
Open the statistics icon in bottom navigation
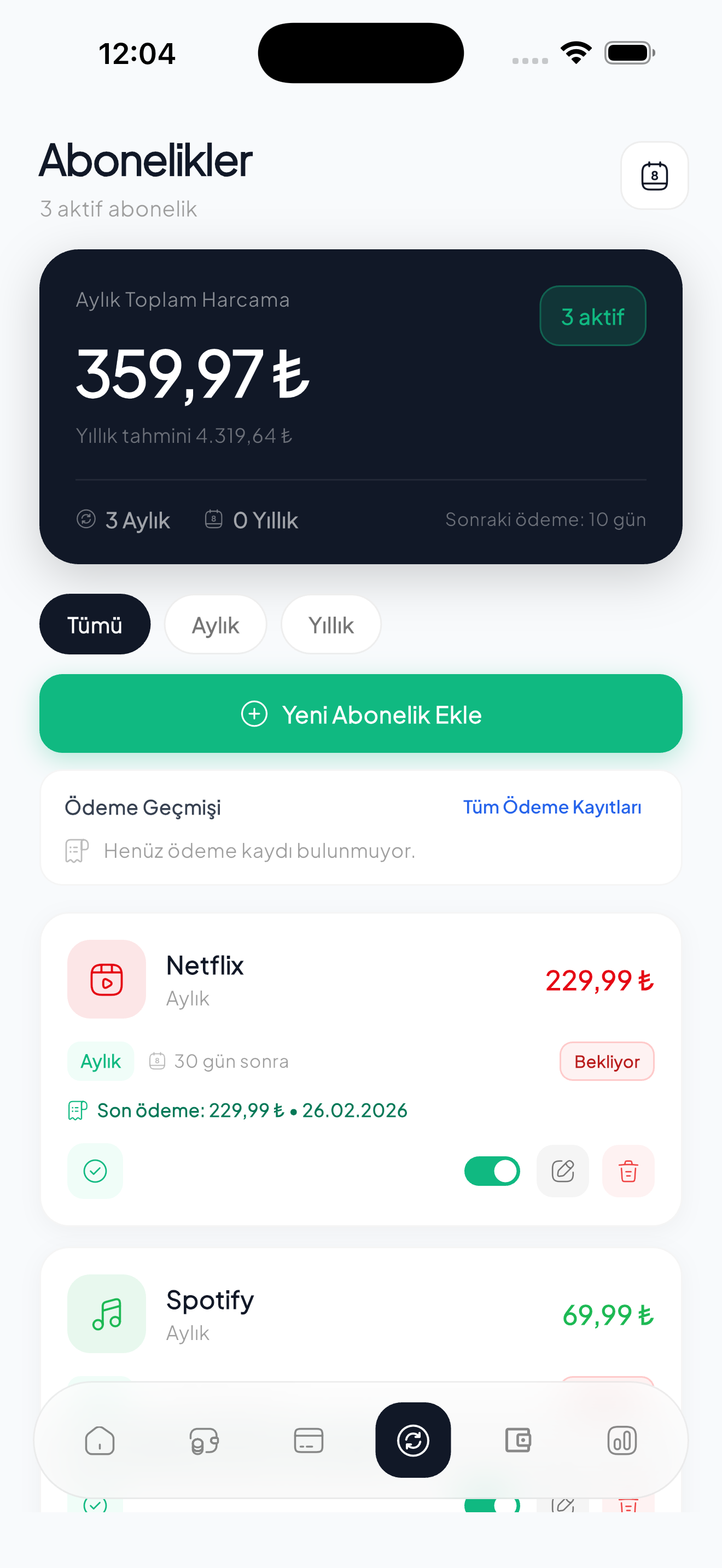tap(621, 1441)
